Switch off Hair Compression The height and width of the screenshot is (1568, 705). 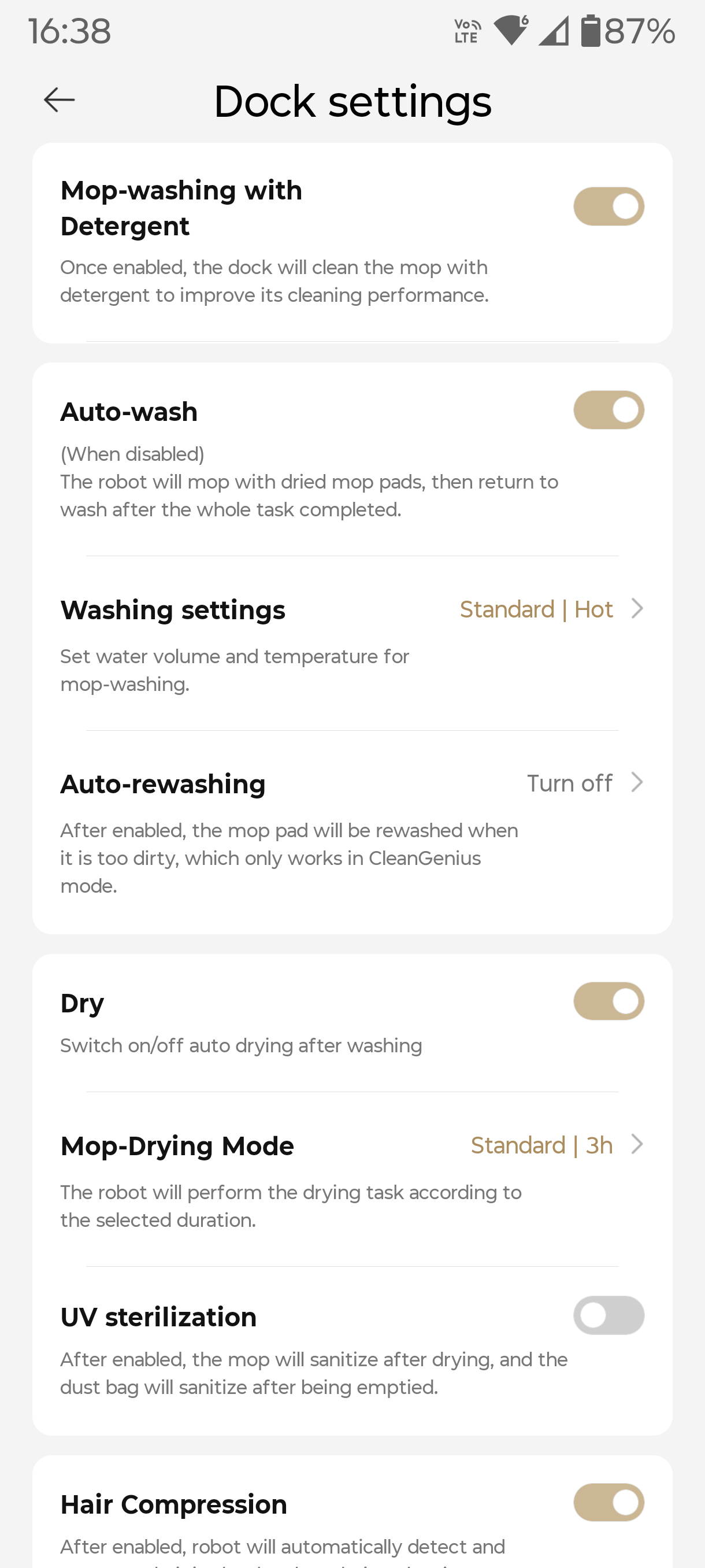pyautogui.click(x=608, y=1502)
